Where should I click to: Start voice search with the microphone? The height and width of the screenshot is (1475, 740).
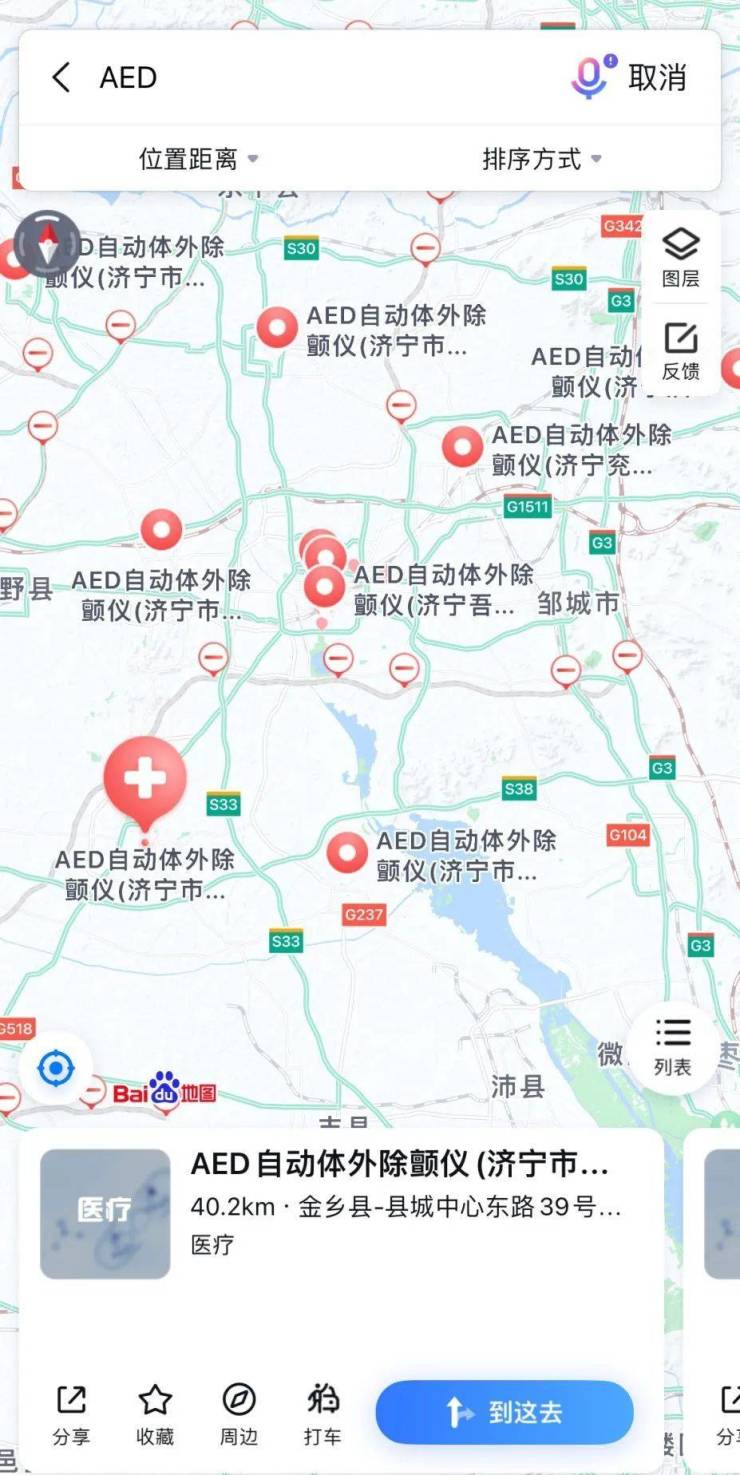589,77
